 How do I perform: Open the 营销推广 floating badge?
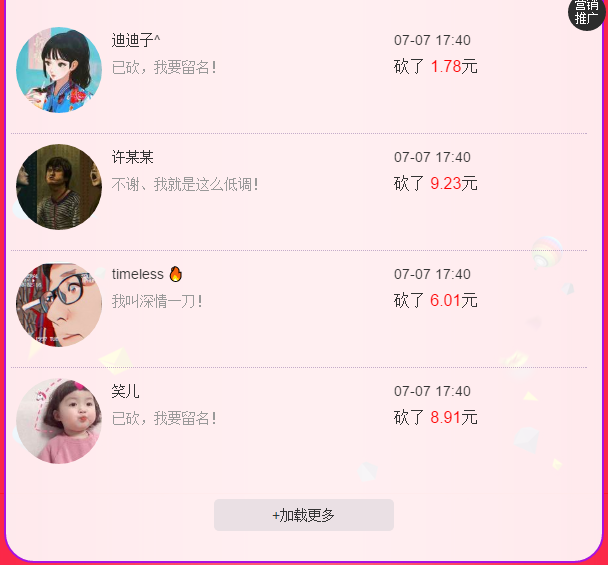(587, 12)
